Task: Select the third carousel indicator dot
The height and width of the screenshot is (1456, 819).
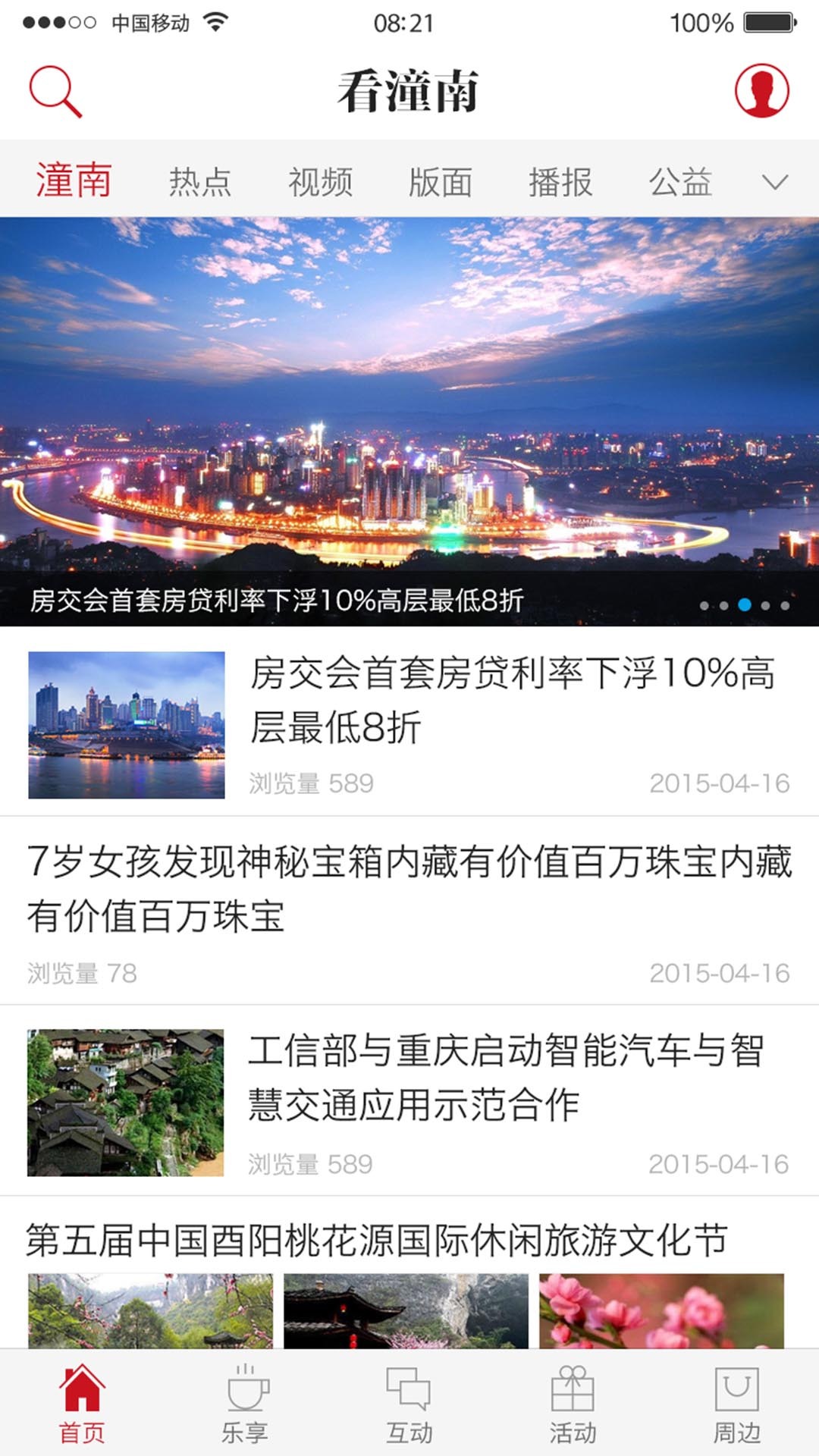Action: (745, 605)
